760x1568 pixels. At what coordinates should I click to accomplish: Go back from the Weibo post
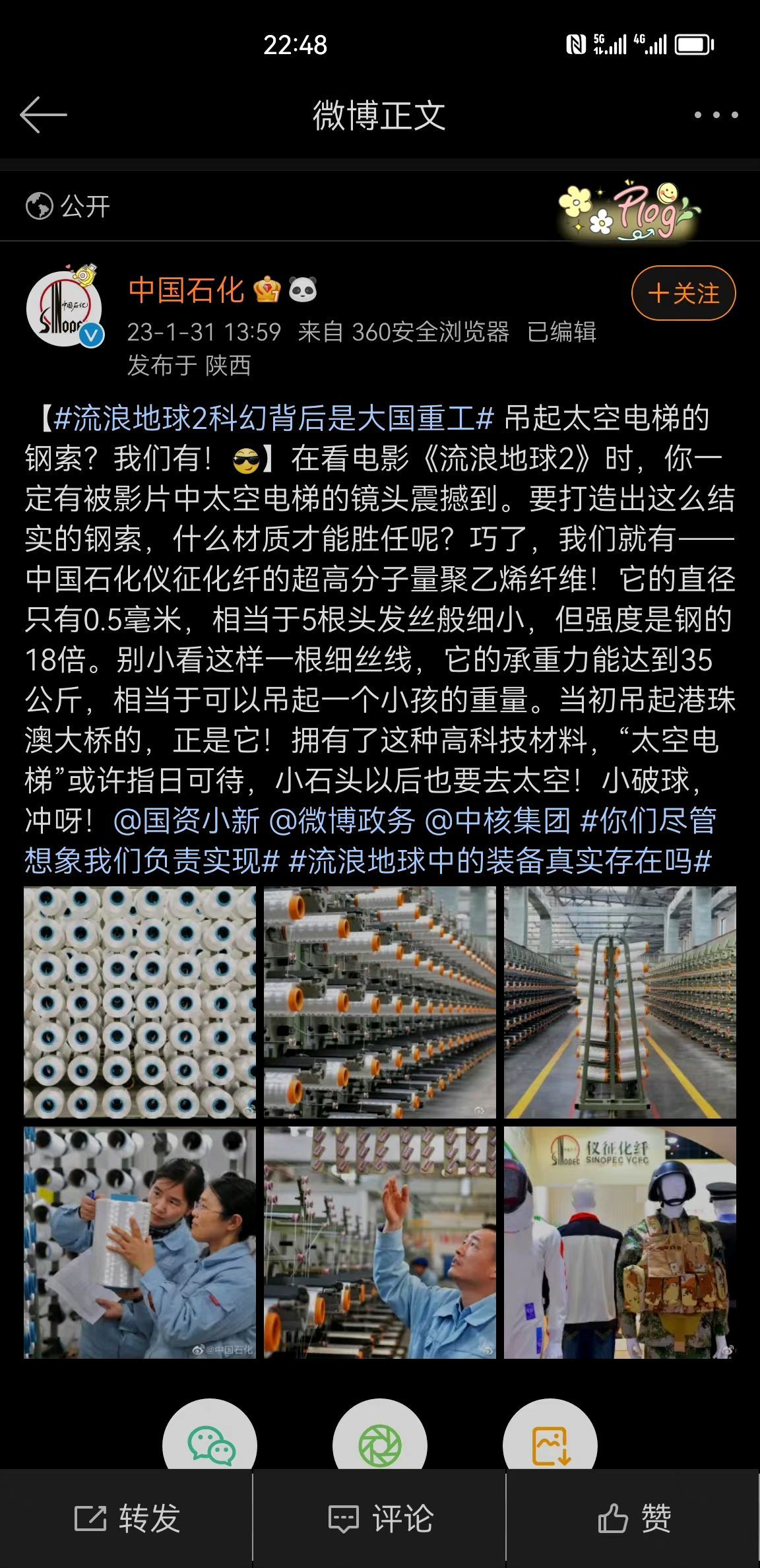[44, 115]
